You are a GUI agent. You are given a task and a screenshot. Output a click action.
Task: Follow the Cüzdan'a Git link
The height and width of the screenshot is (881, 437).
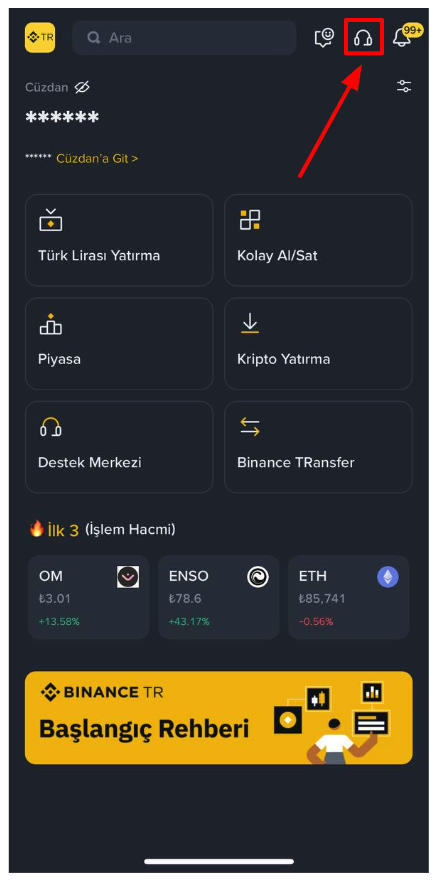click(97, 158)
